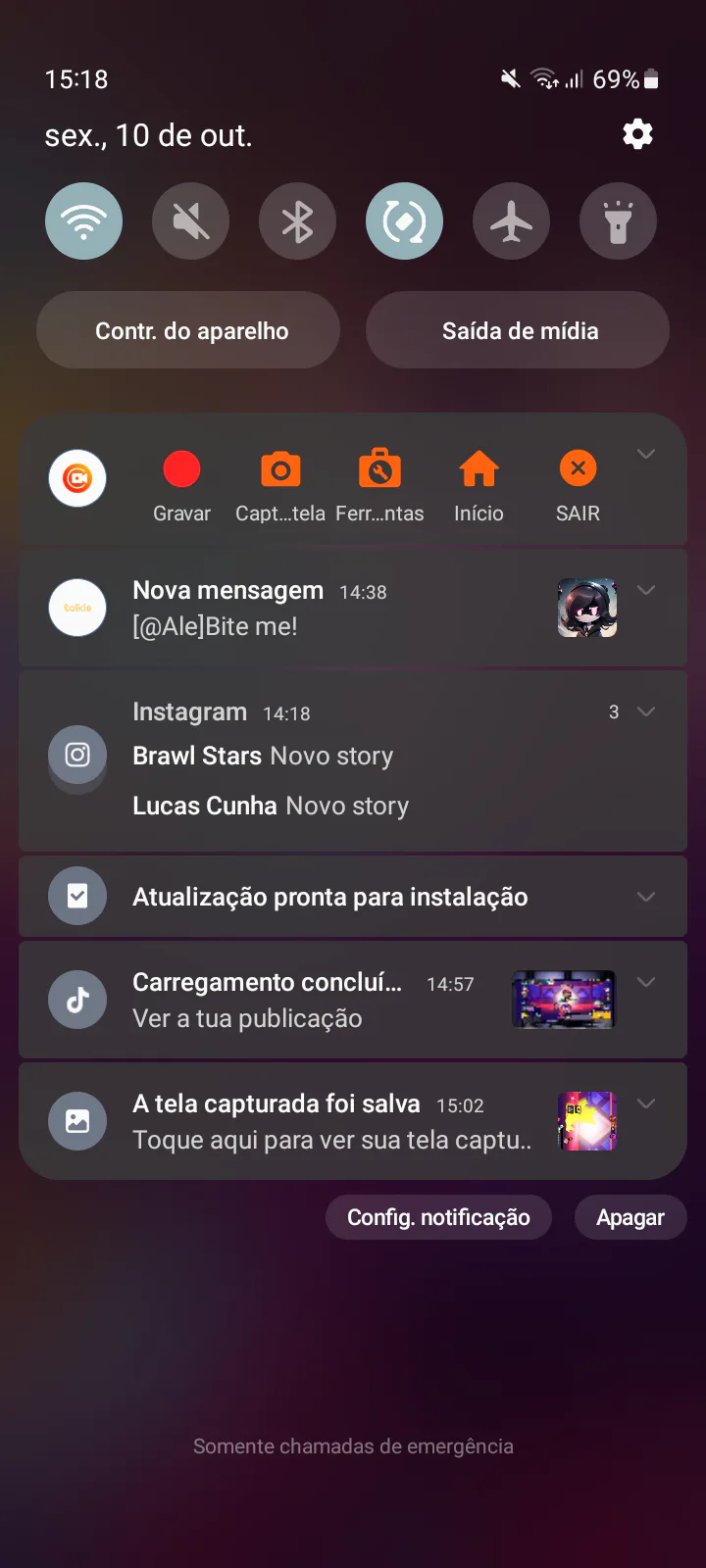Screen dimensions: 706x1568
Task: Open Saída de mídia
Action: click(x=518, y=330)
